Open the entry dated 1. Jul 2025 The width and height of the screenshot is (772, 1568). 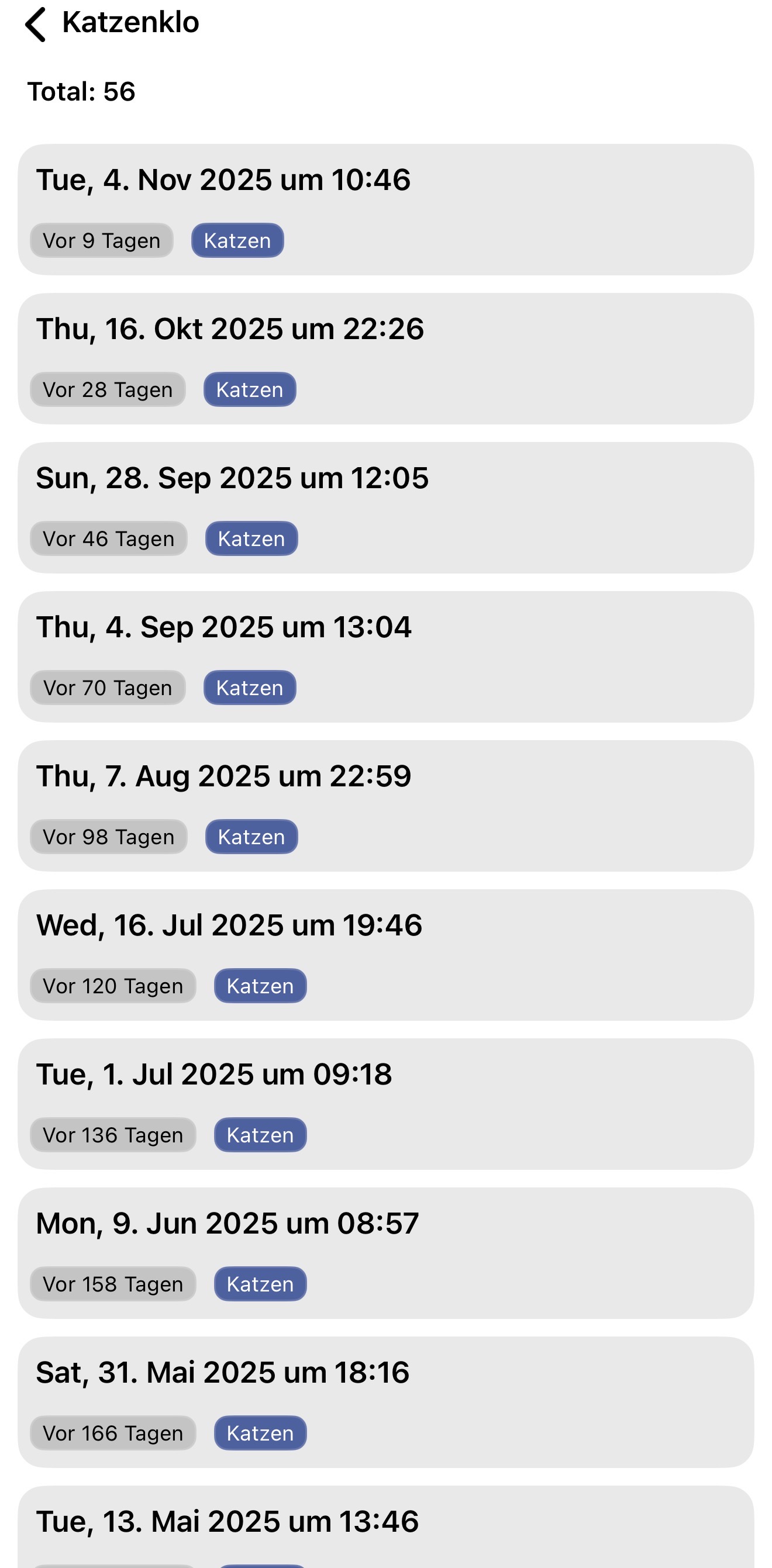[385, 1104]
